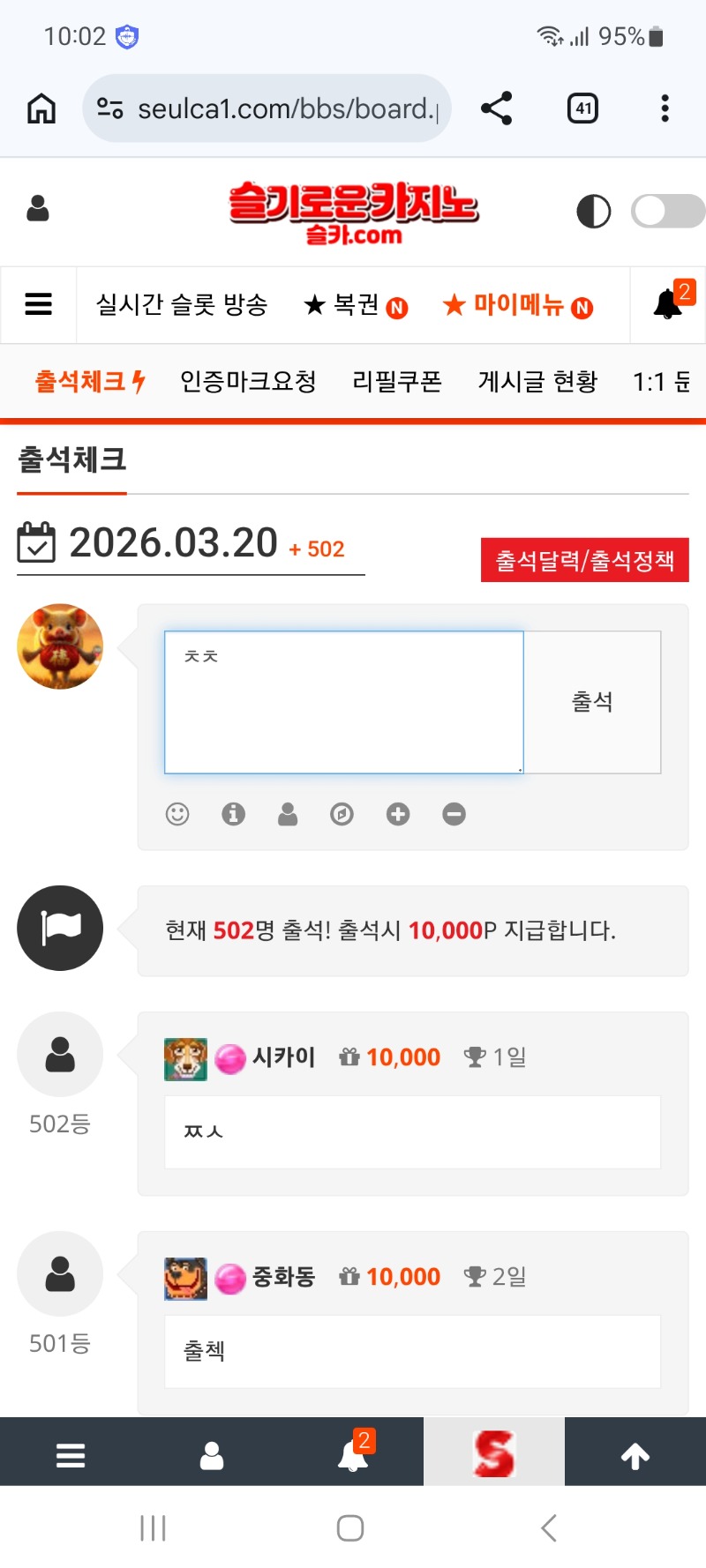Open the browser tab switcher
Viewport: 706px width, 1568px height.
(582, 108)
